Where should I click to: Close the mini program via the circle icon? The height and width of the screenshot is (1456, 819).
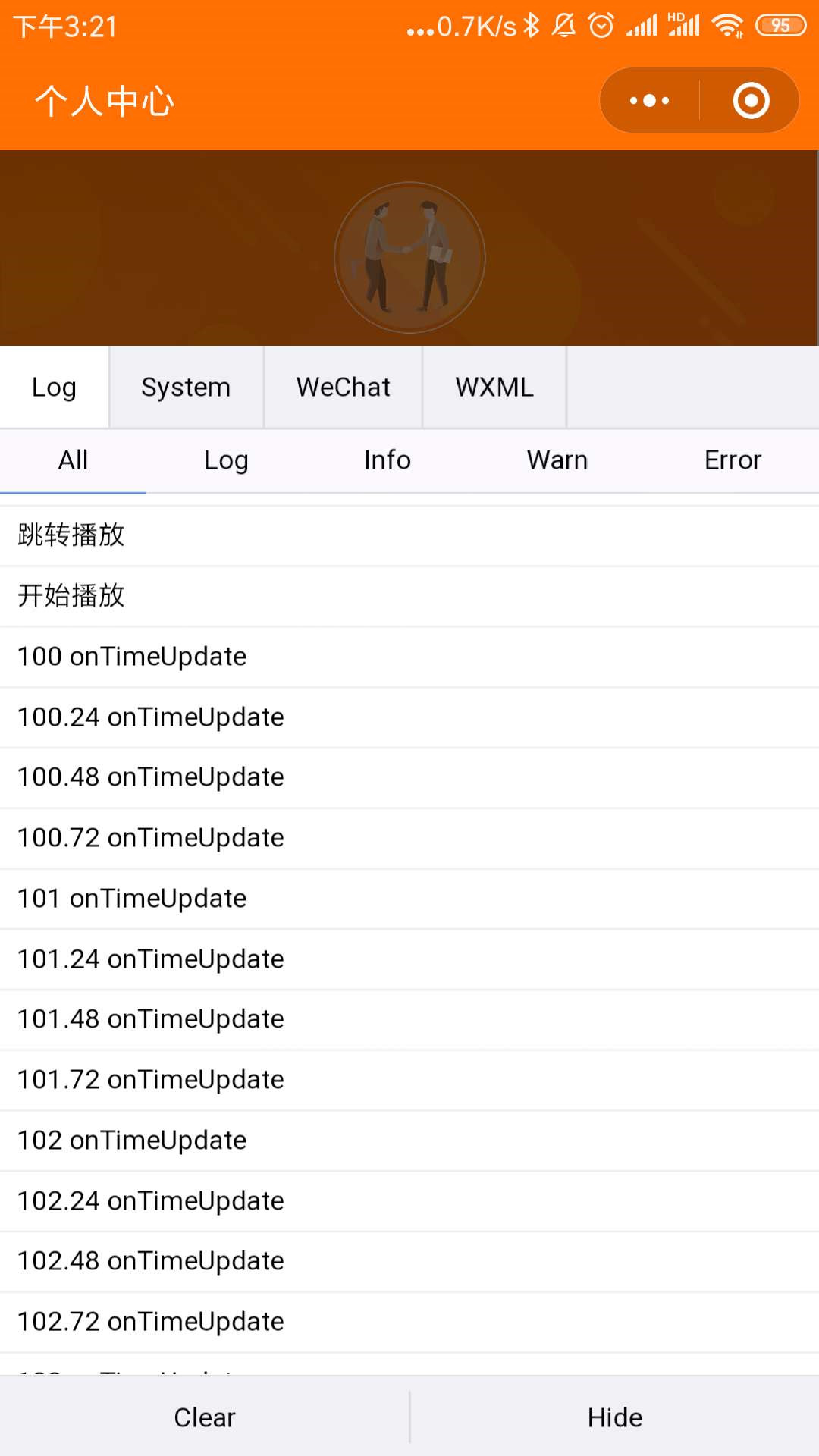(x=751, y=100)
